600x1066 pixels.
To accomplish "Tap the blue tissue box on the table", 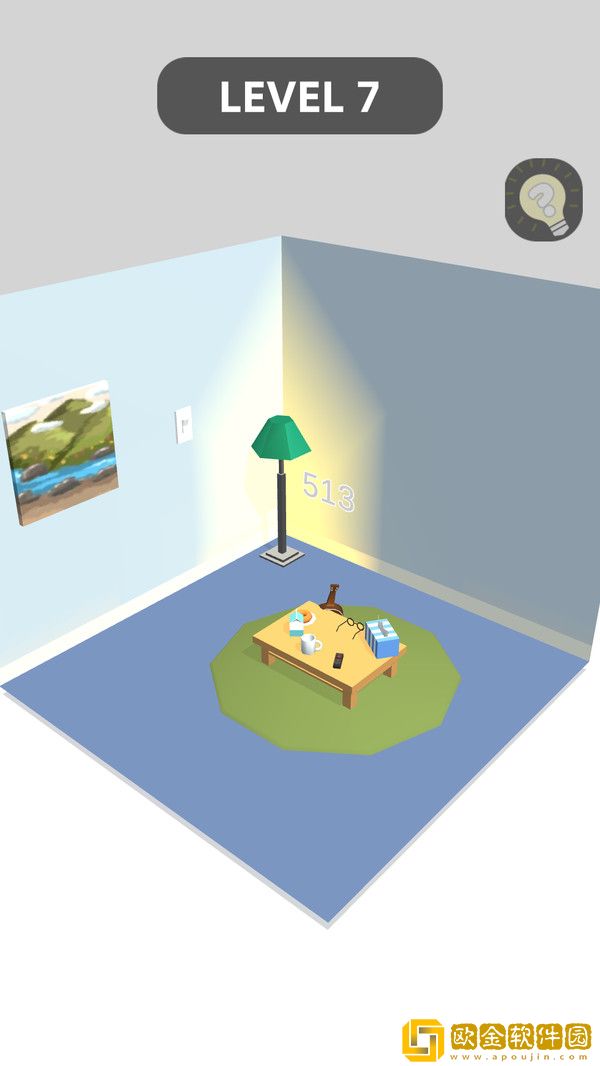I will click(382, 638).
